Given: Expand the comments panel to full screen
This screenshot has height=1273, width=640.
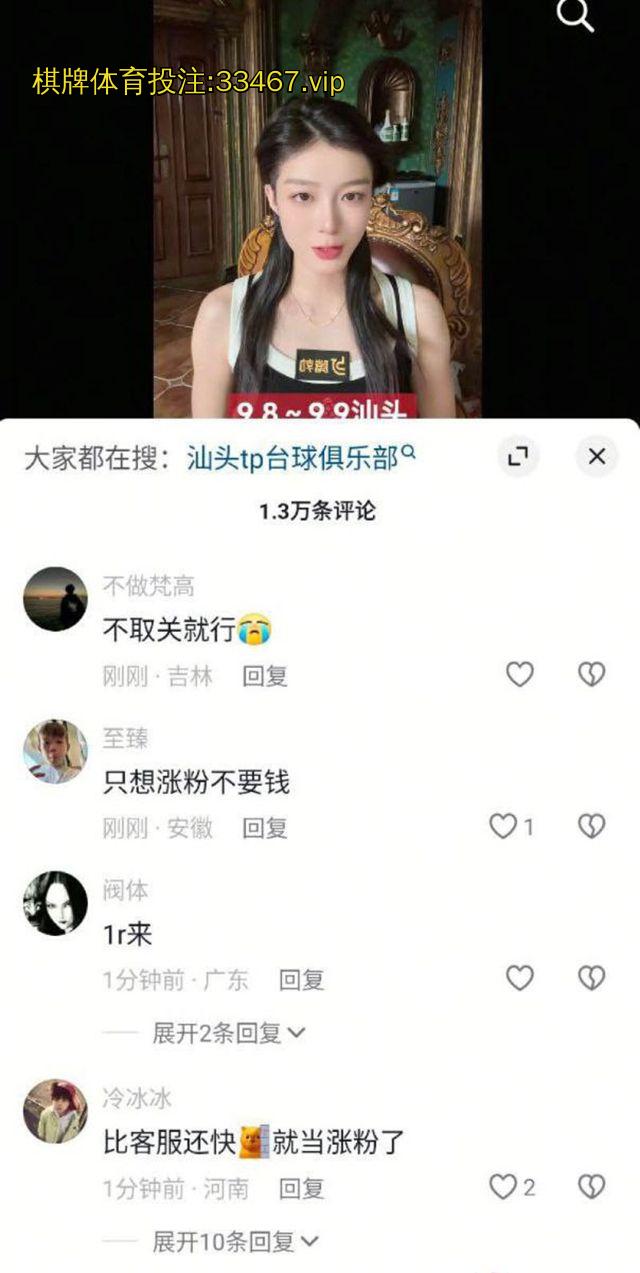Looking at the screenshot, I should (x=517, y=457).
